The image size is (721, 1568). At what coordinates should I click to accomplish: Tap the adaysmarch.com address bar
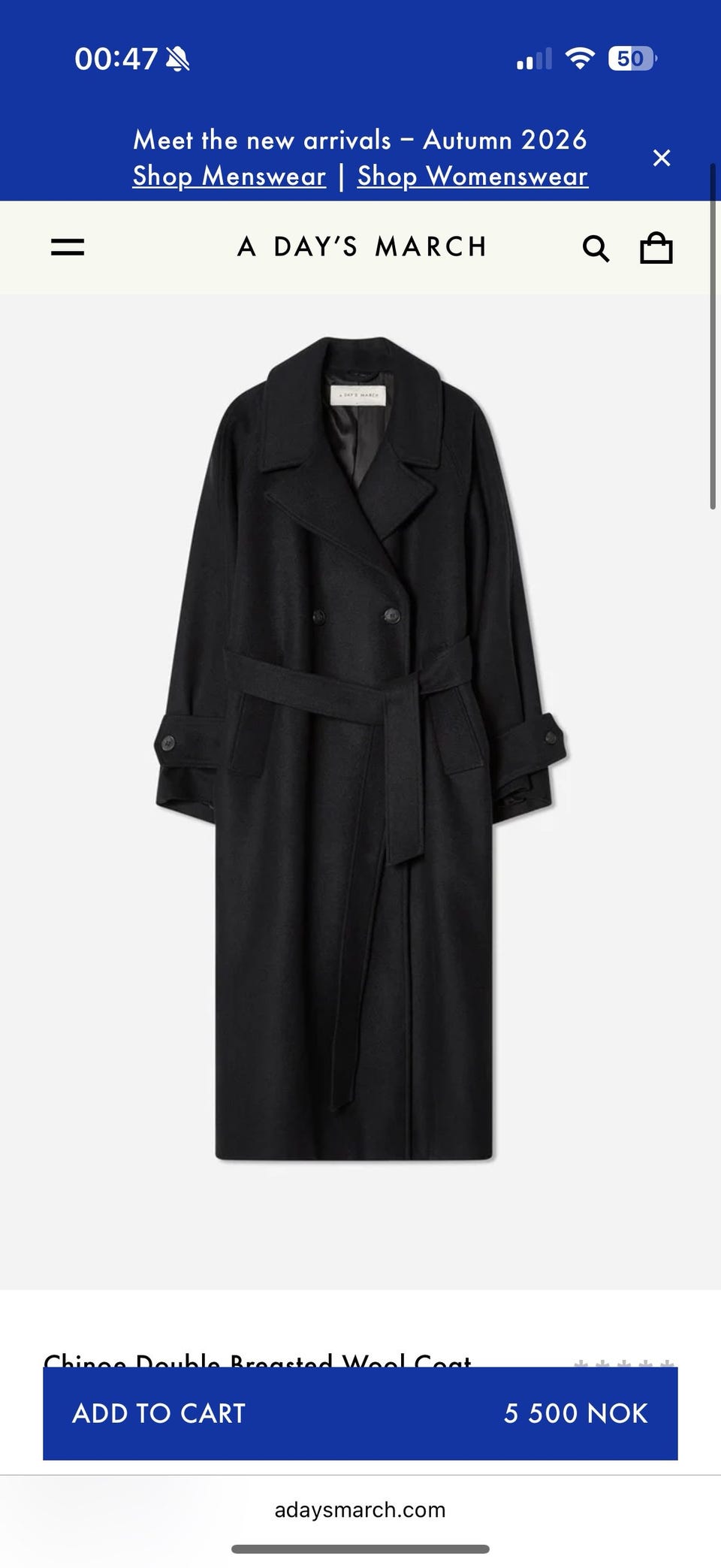tap(360, 1509)
